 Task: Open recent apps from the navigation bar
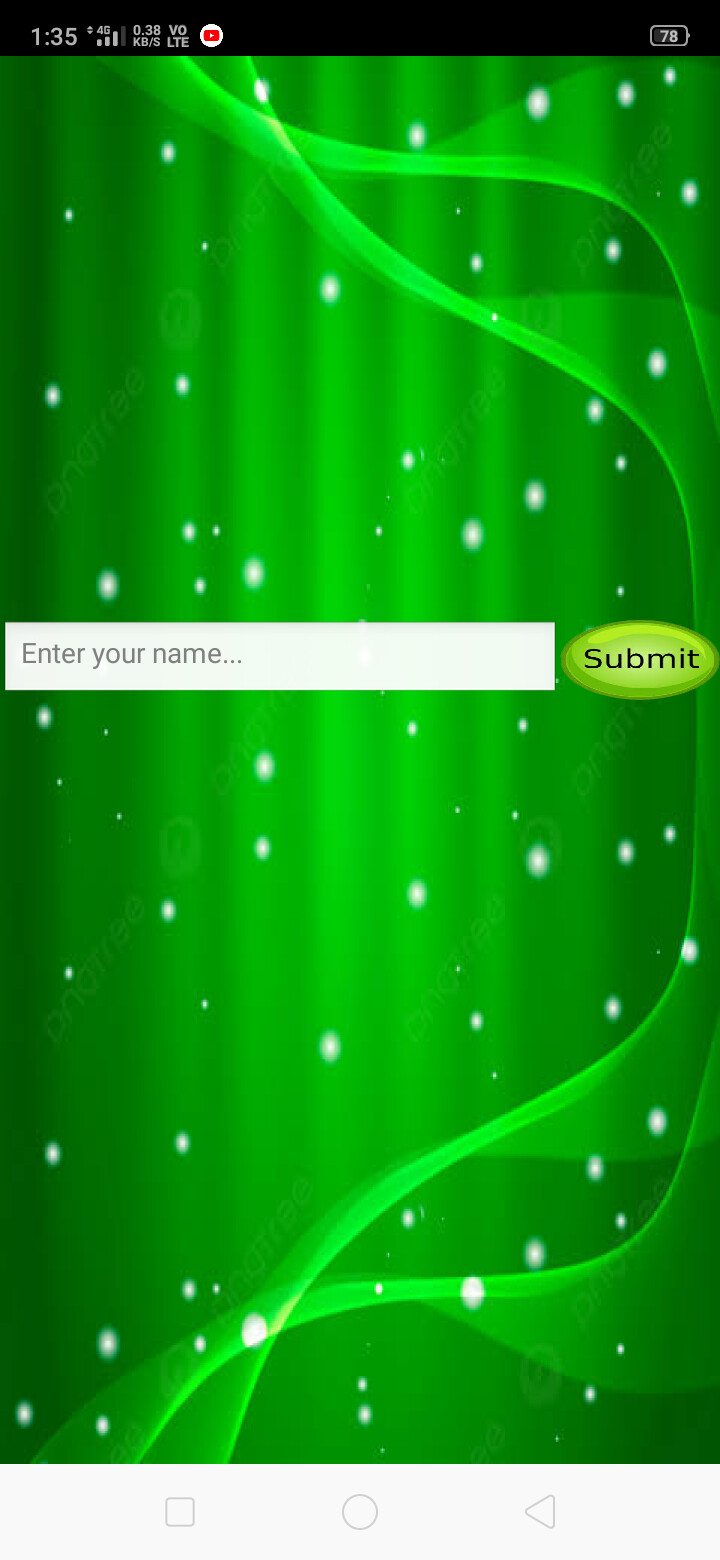click(180, 1512)
